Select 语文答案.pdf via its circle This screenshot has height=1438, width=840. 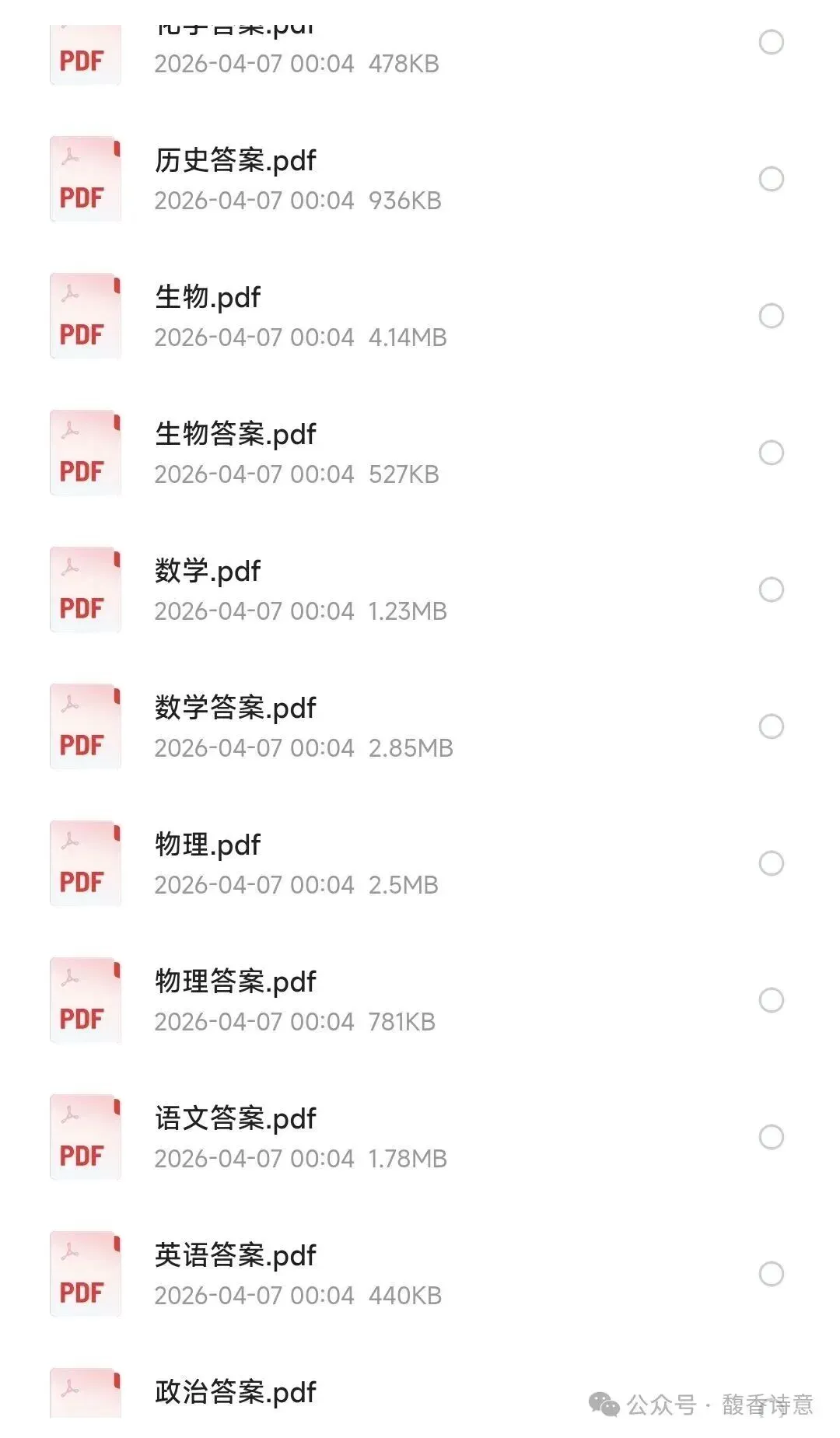coord(771,1137)
